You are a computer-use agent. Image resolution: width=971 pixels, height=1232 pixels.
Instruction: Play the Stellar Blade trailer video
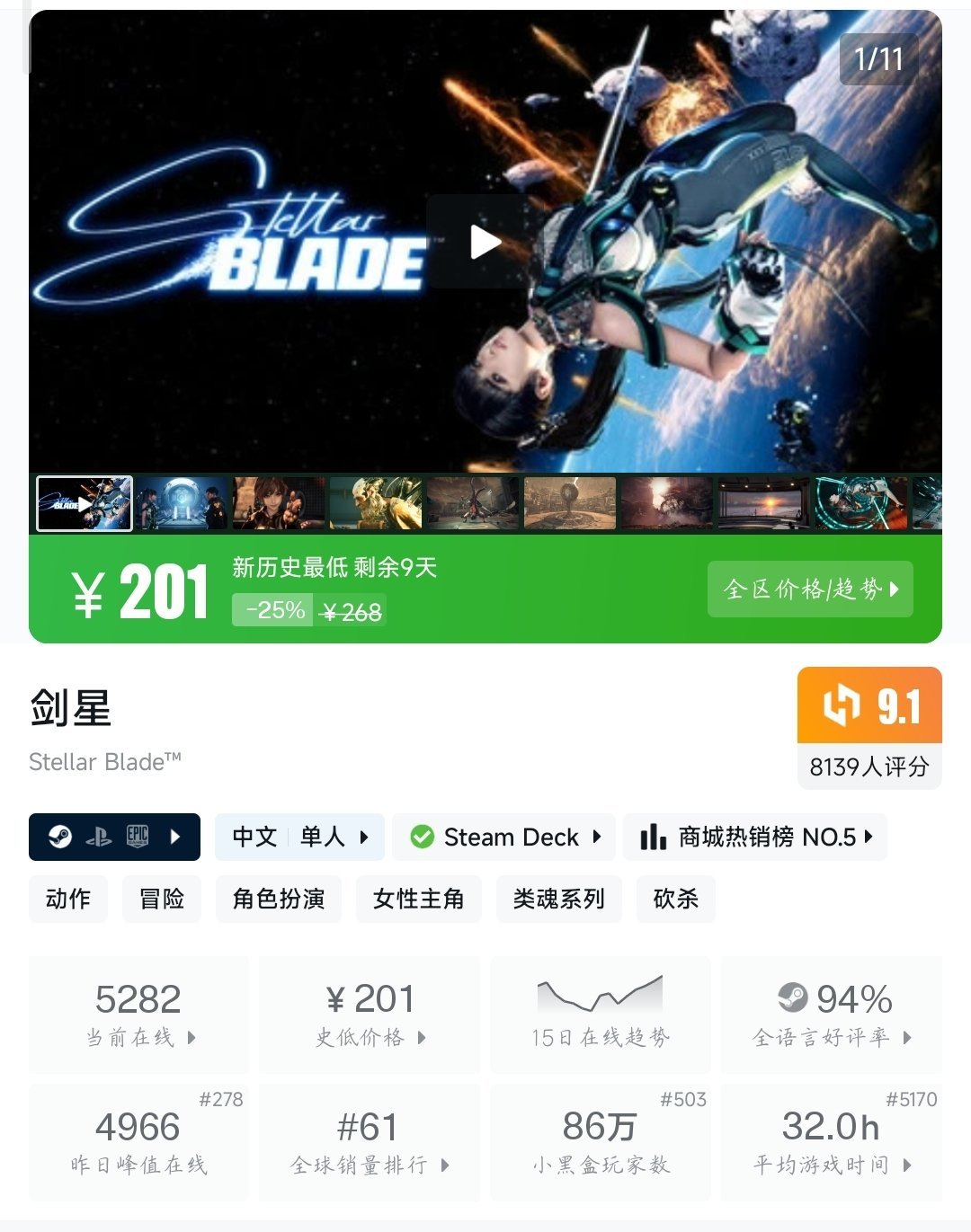[485, 242]
